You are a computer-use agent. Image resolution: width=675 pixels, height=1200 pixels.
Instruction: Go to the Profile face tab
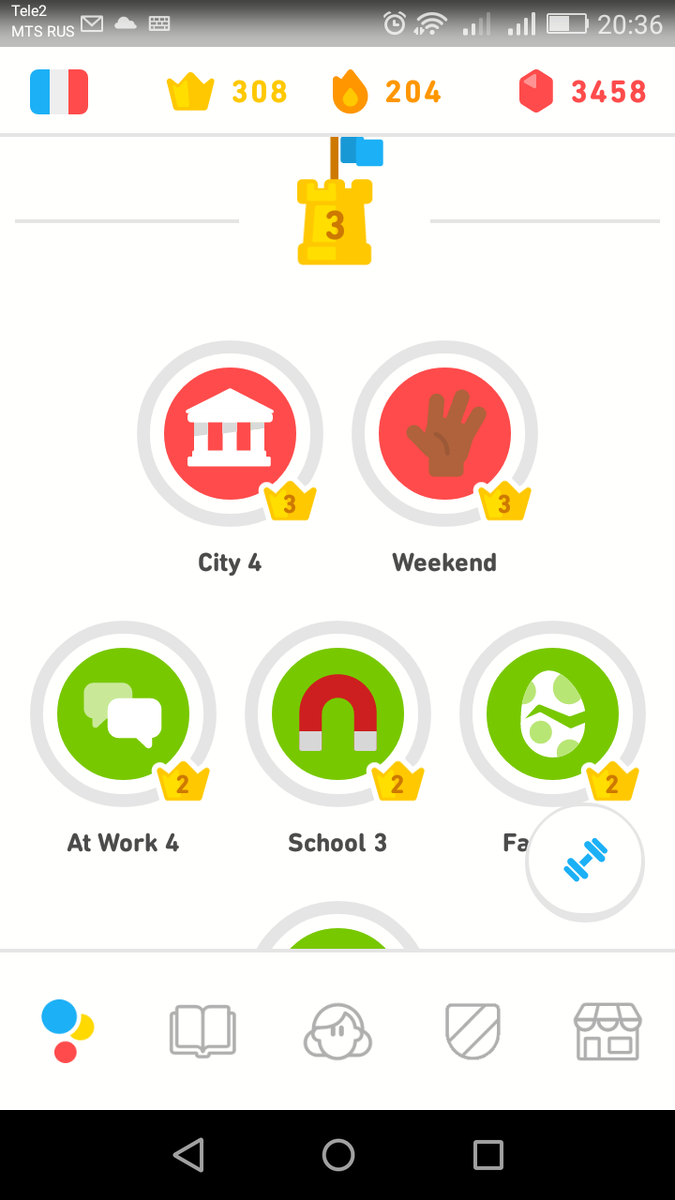click(338, 1031)
